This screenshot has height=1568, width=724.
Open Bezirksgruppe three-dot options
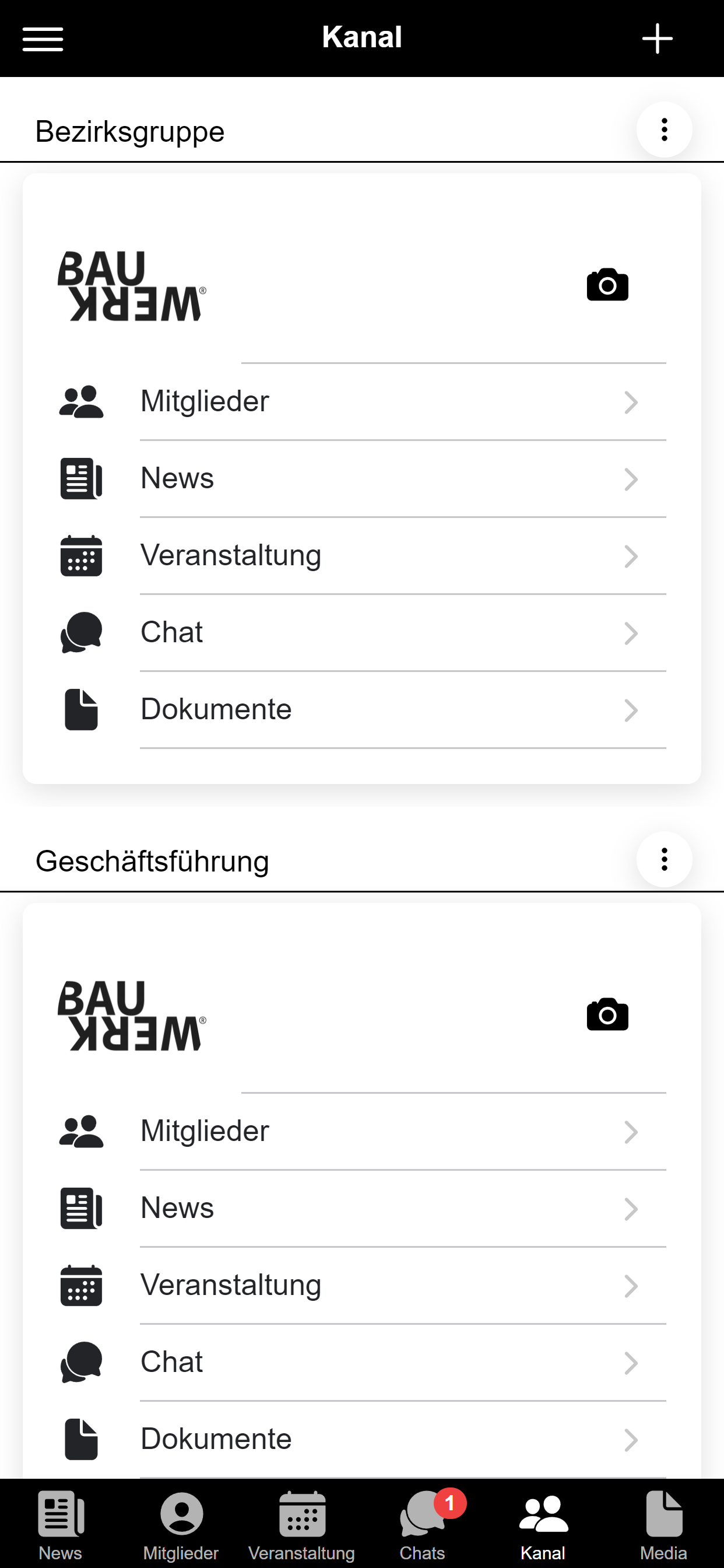(x=664, y=129)
